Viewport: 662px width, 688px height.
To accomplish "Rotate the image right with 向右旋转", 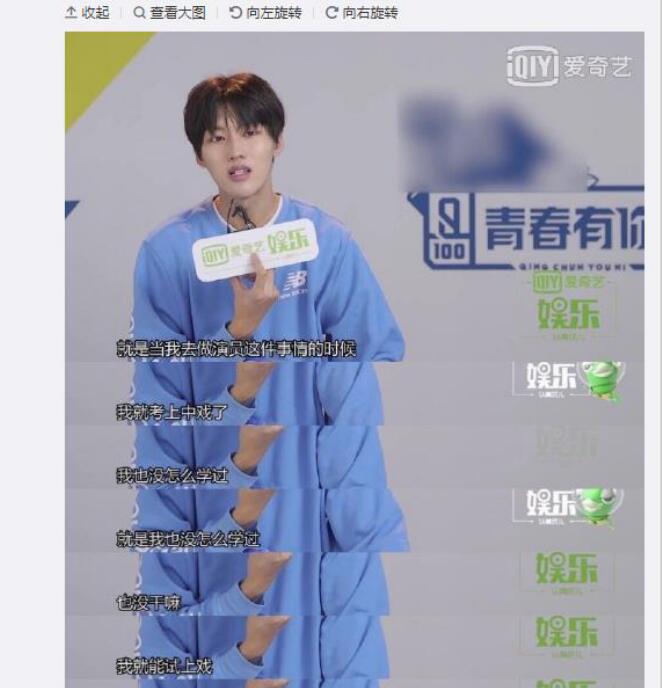I will (360, 13).
